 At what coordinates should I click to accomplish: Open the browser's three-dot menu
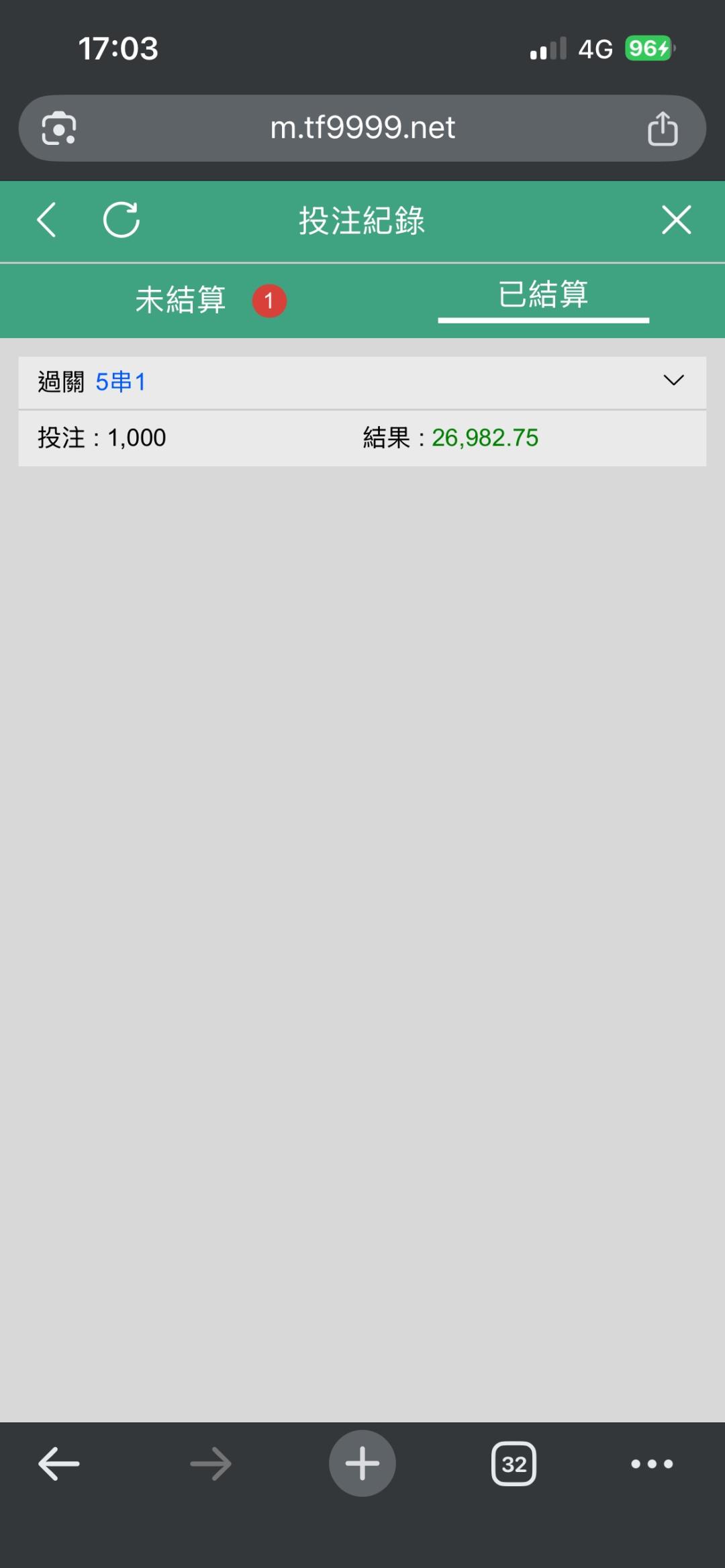point(652,1463)
